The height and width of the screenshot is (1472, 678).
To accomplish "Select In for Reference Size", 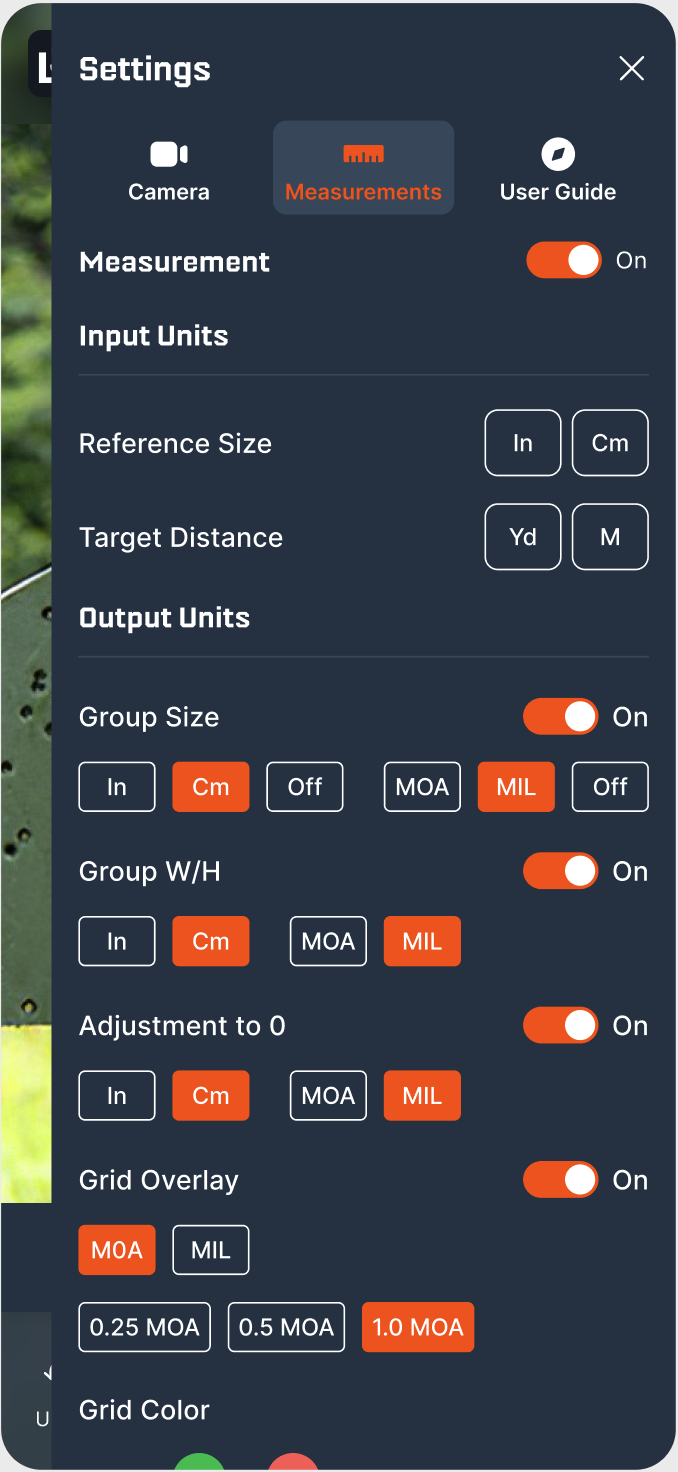I will [x=523, y=443].
